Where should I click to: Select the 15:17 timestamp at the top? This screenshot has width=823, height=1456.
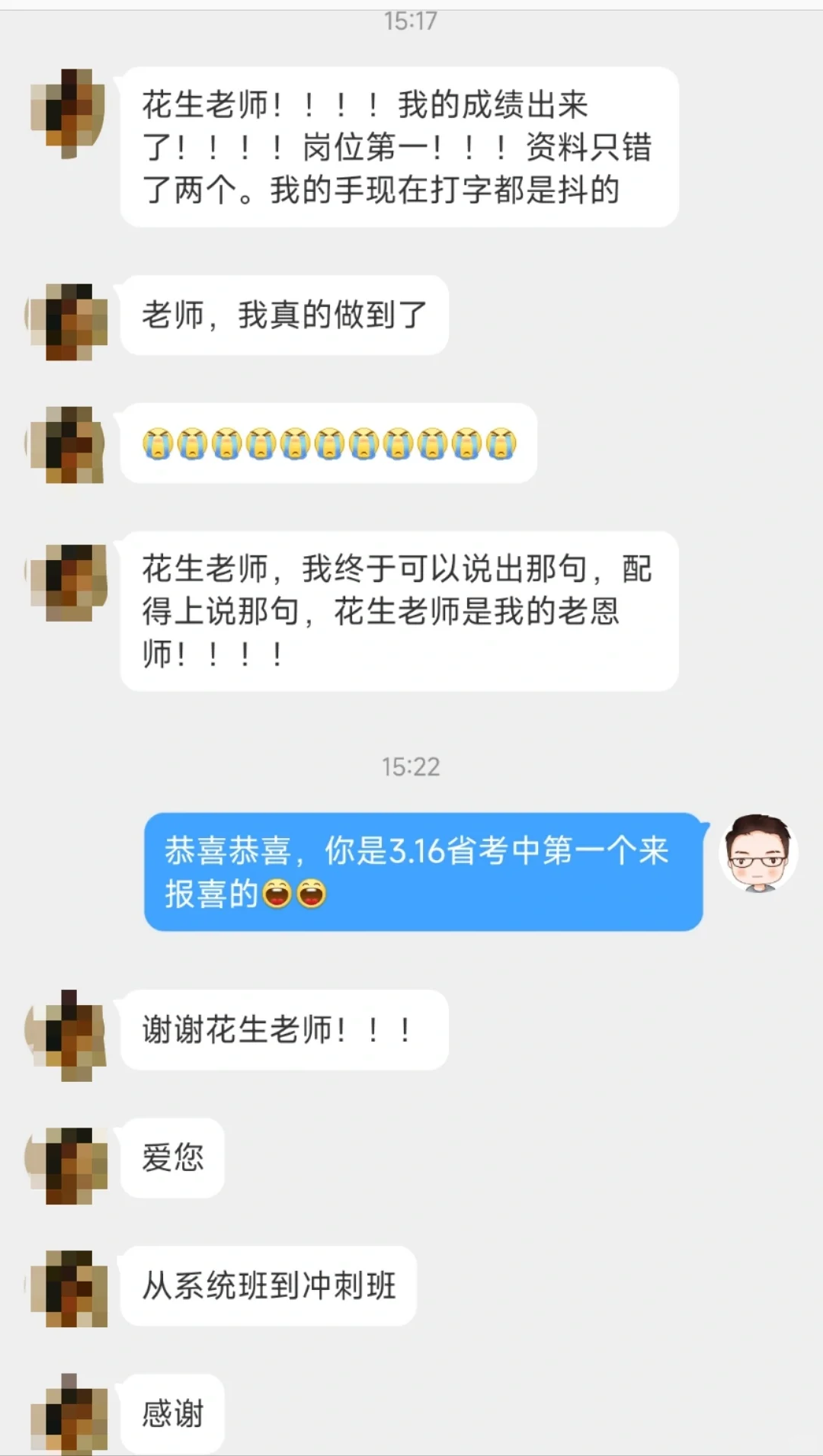tap(411, 21)
